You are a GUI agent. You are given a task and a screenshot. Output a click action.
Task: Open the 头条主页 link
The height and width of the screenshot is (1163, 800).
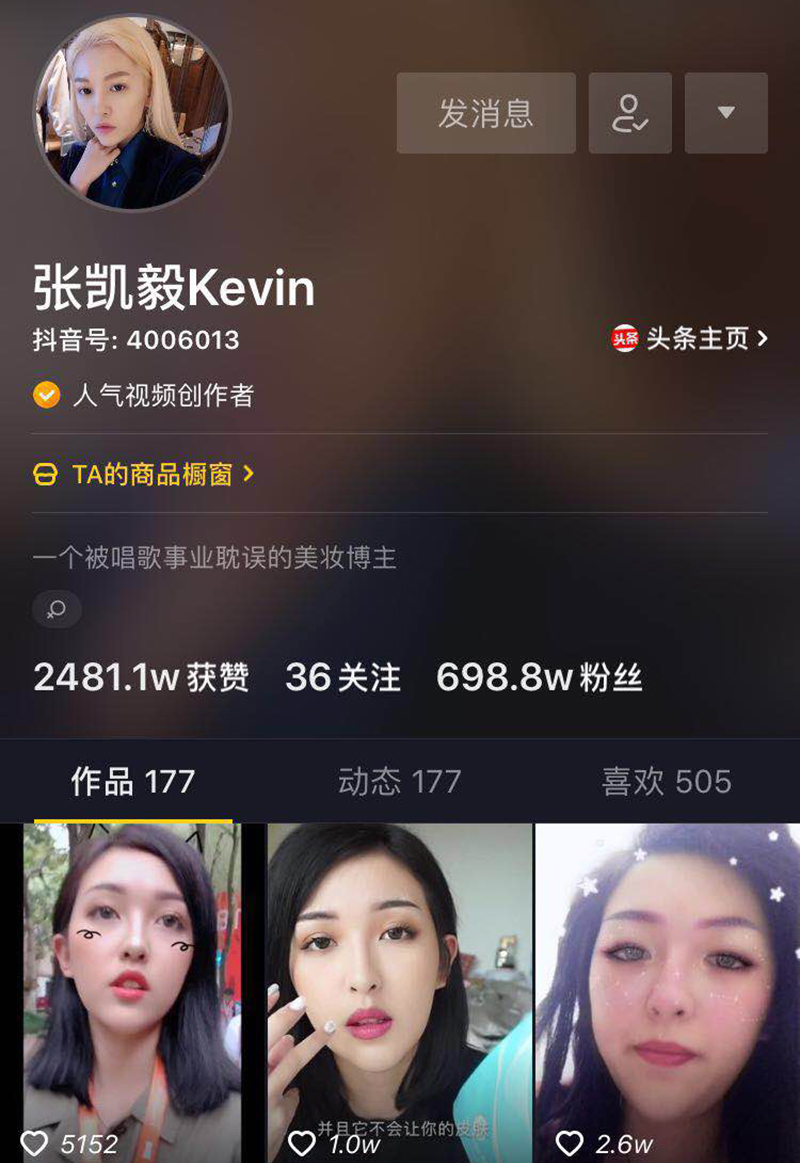tap(690, 339)
